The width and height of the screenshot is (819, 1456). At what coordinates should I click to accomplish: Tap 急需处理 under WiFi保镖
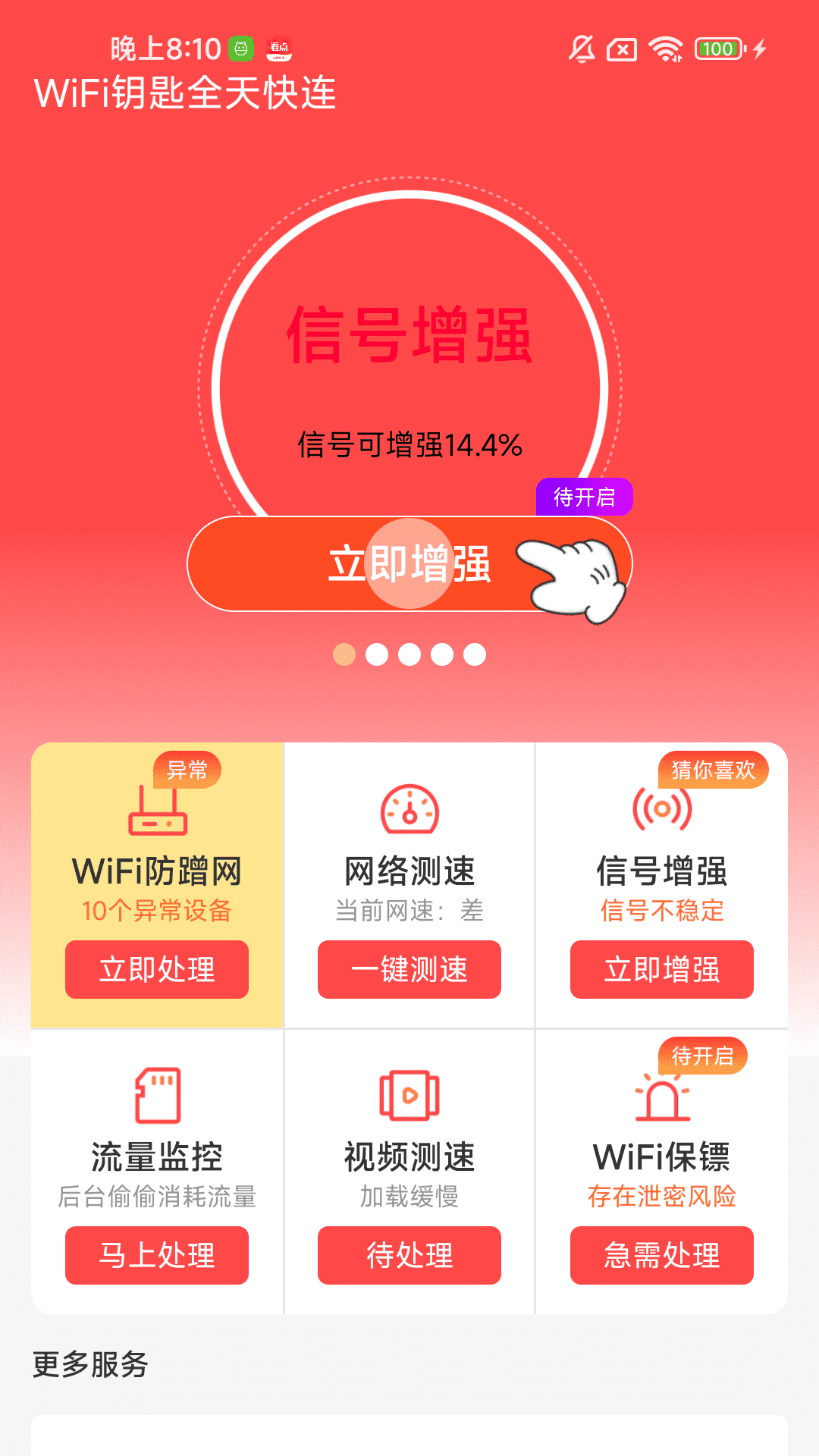pos(661,1255)
